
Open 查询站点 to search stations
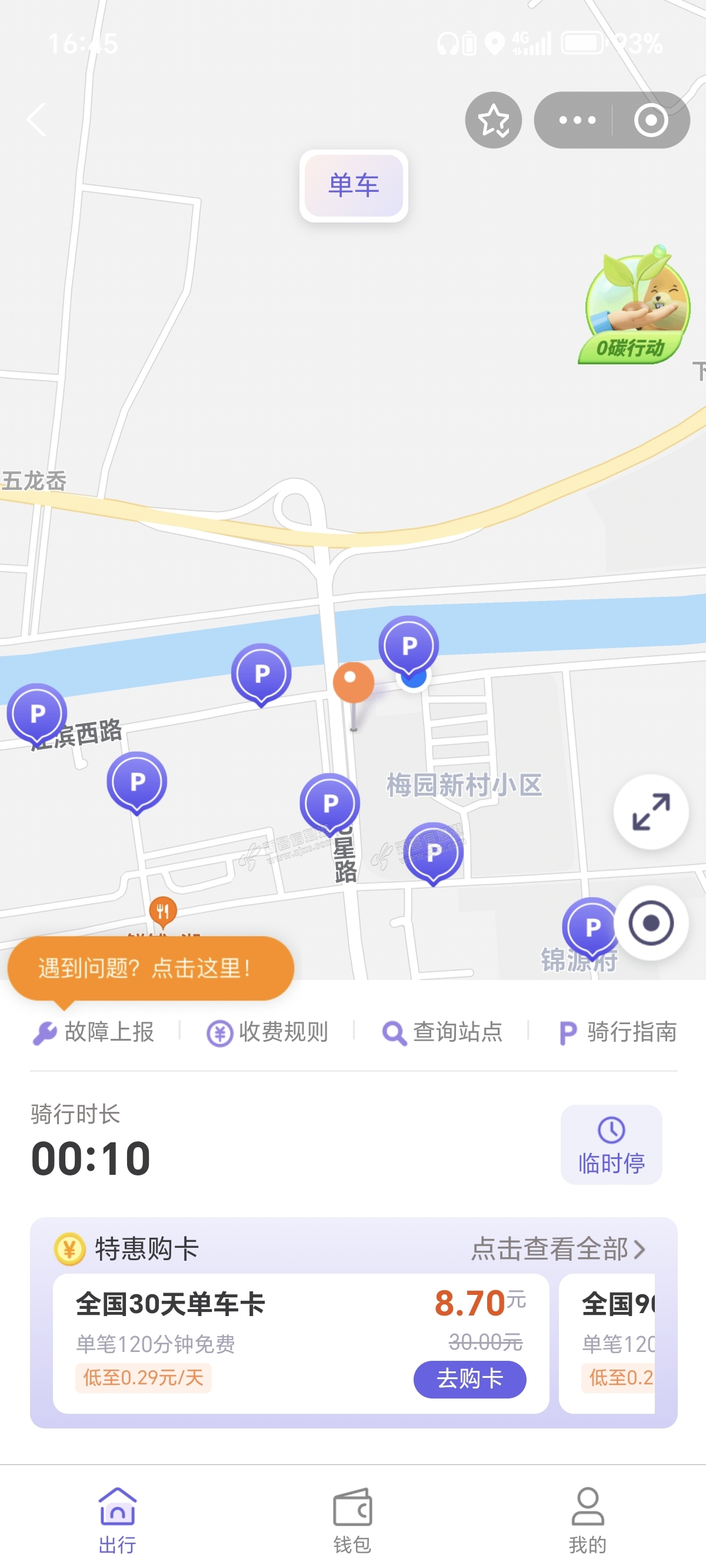coord(442,1032)
